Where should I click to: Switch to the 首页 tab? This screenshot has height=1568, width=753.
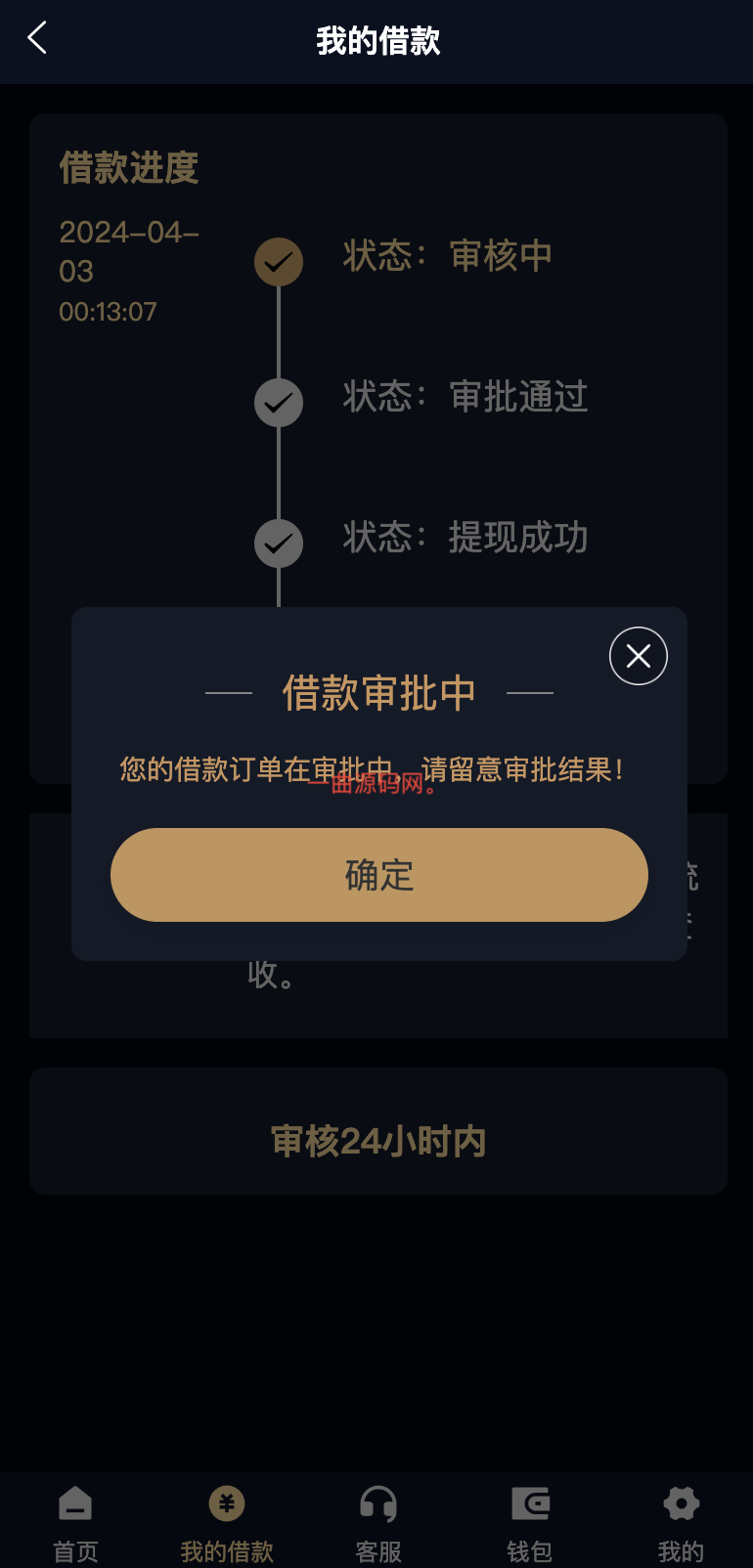[x=75, y=1525]
